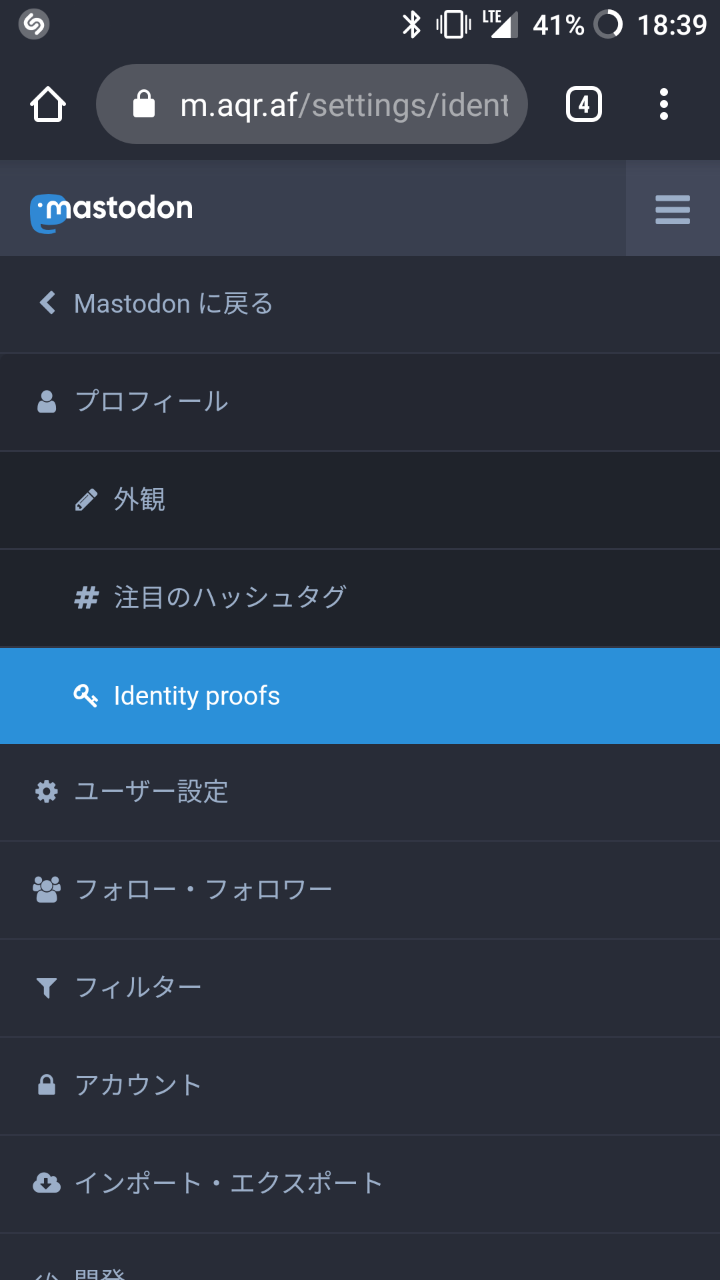Open ユーザー設定

click(151, 792)
